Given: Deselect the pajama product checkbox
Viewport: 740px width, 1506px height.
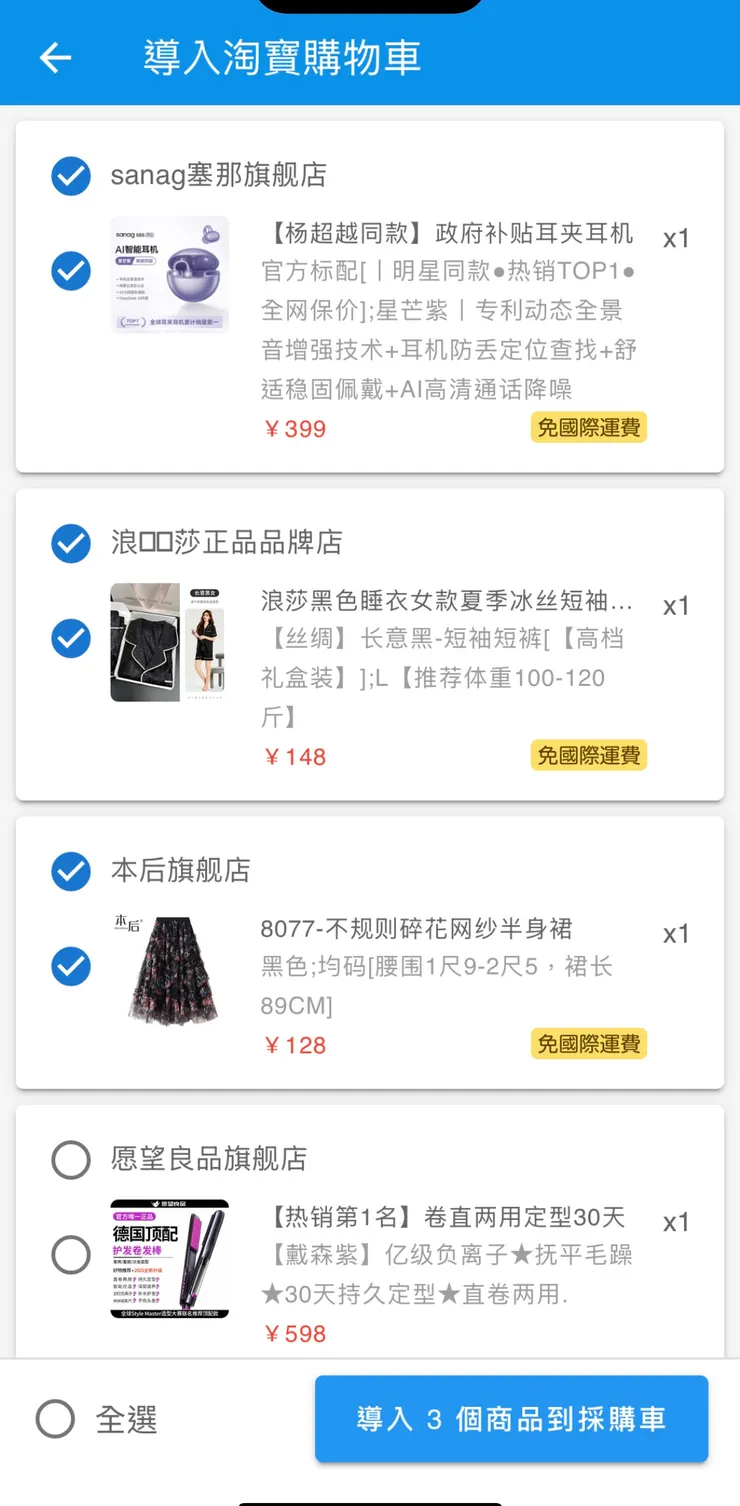Looking at the screenshot, I should (70, 638).
